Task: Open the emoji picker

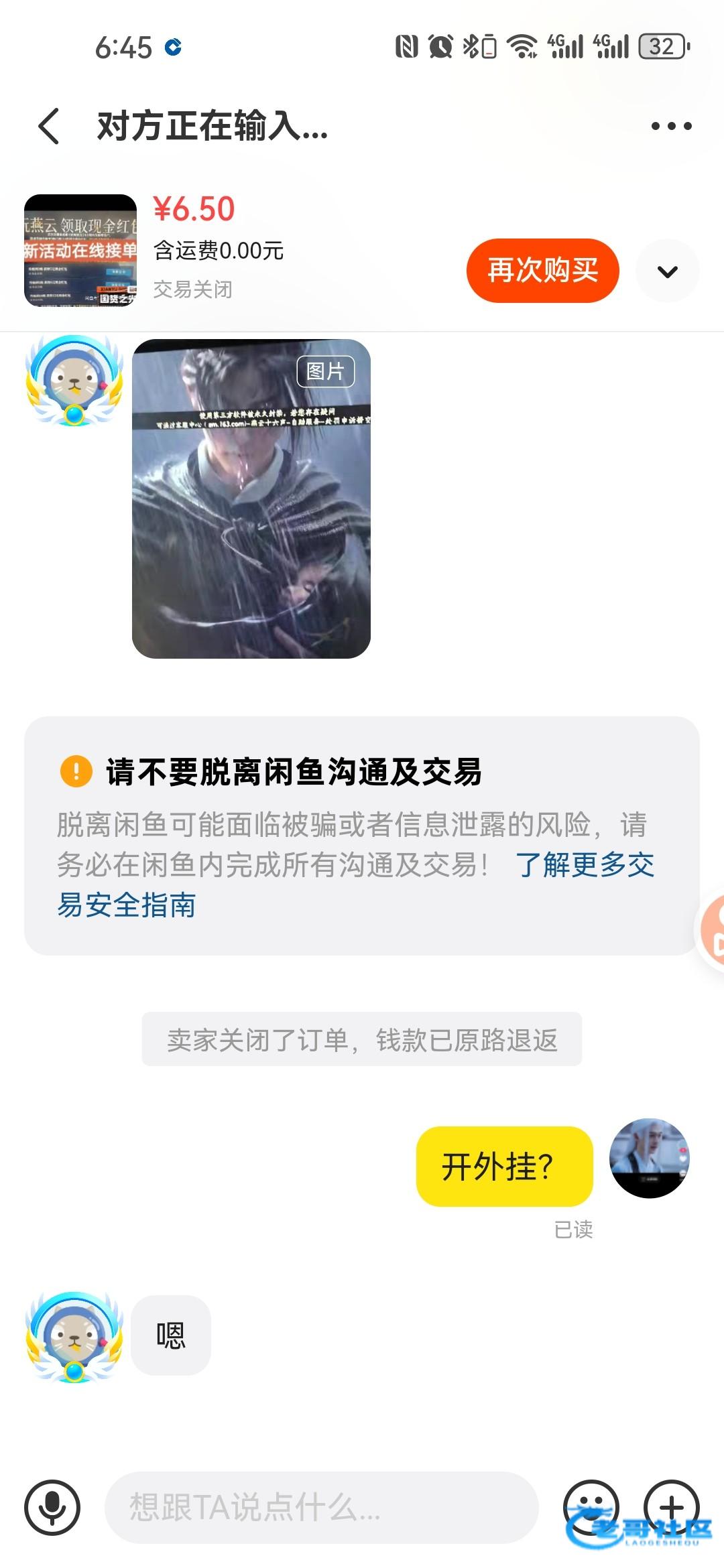Action: [591, 1508]
